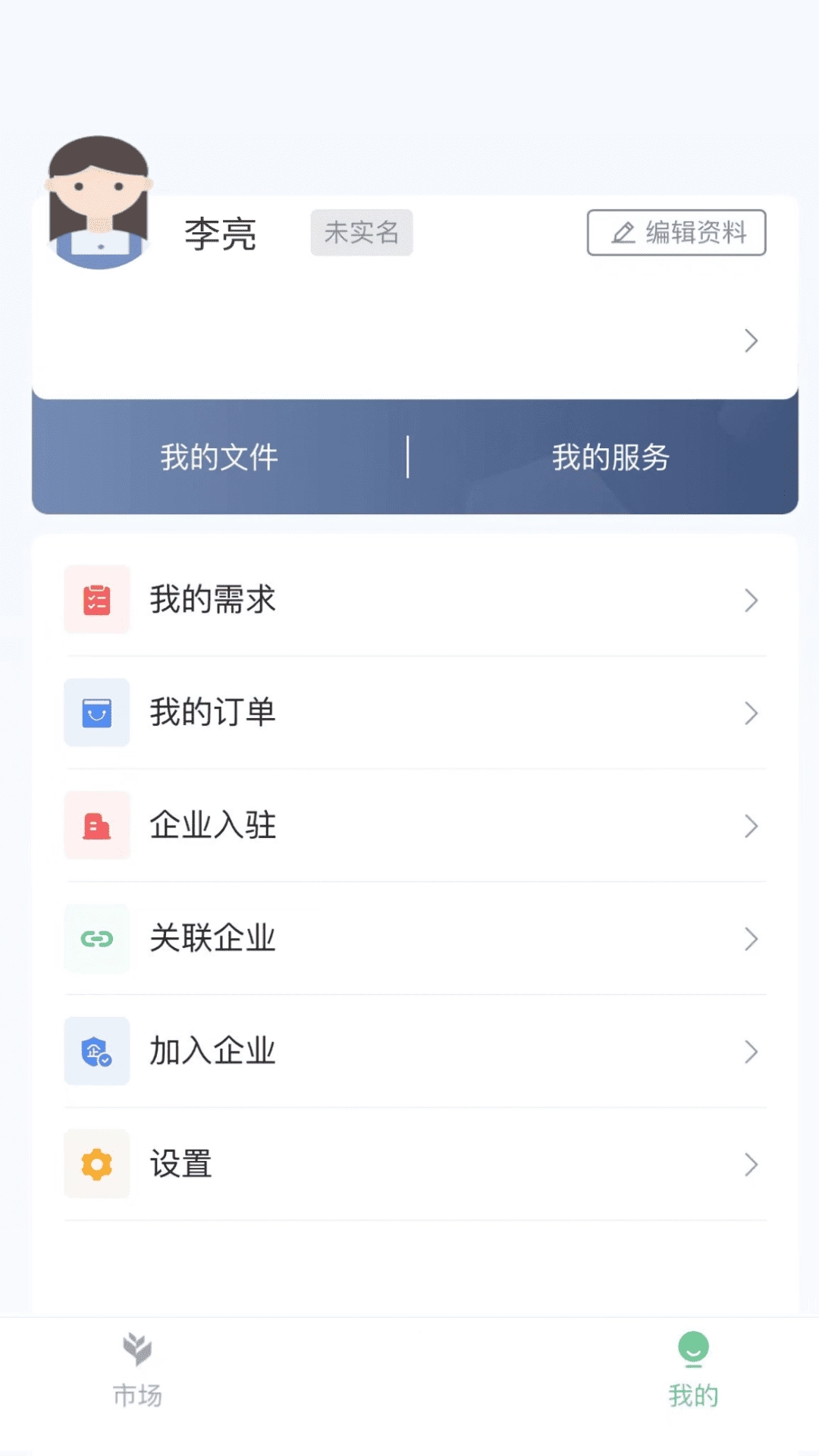Open settings via the yellow gear icon

tap(96, 1165)
